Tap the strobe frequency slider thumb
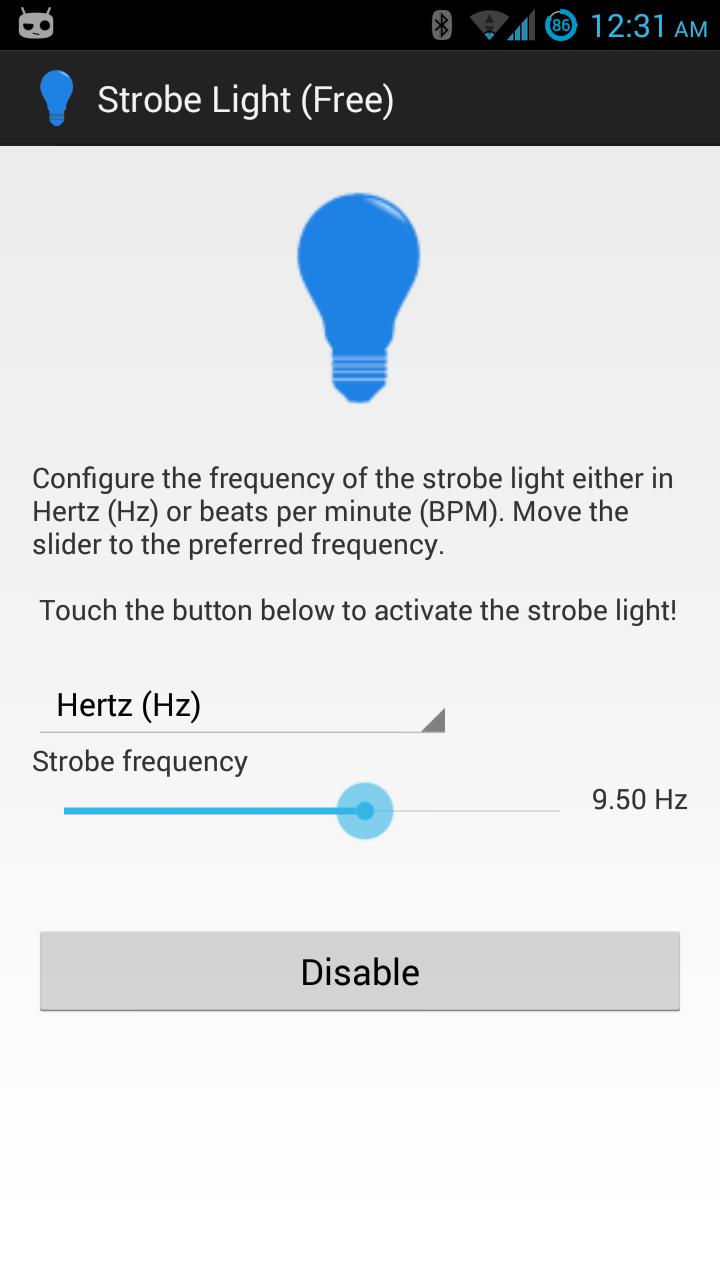 (x=365, y=810)
